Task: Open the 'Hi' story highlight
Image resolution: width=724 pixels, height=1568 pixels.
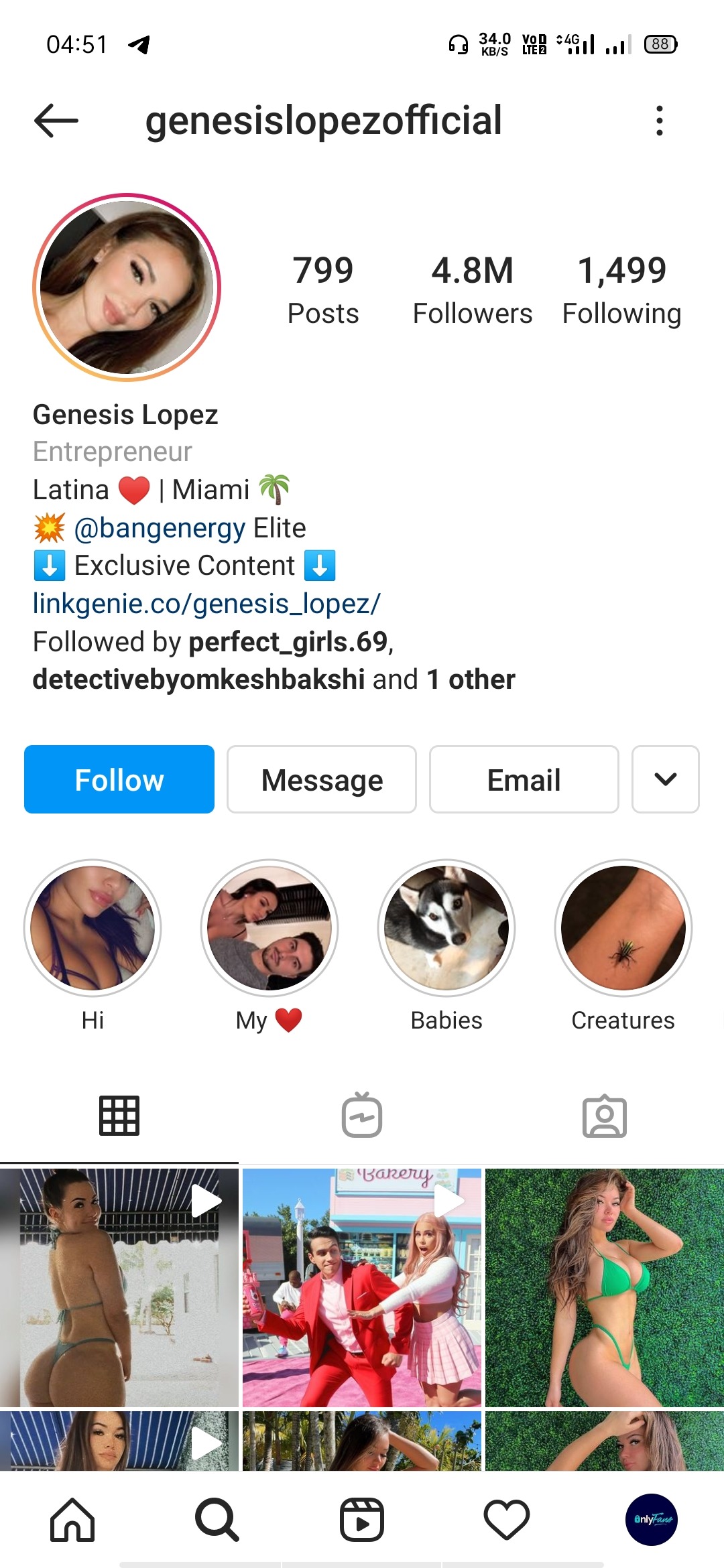Action: (93, 928)
